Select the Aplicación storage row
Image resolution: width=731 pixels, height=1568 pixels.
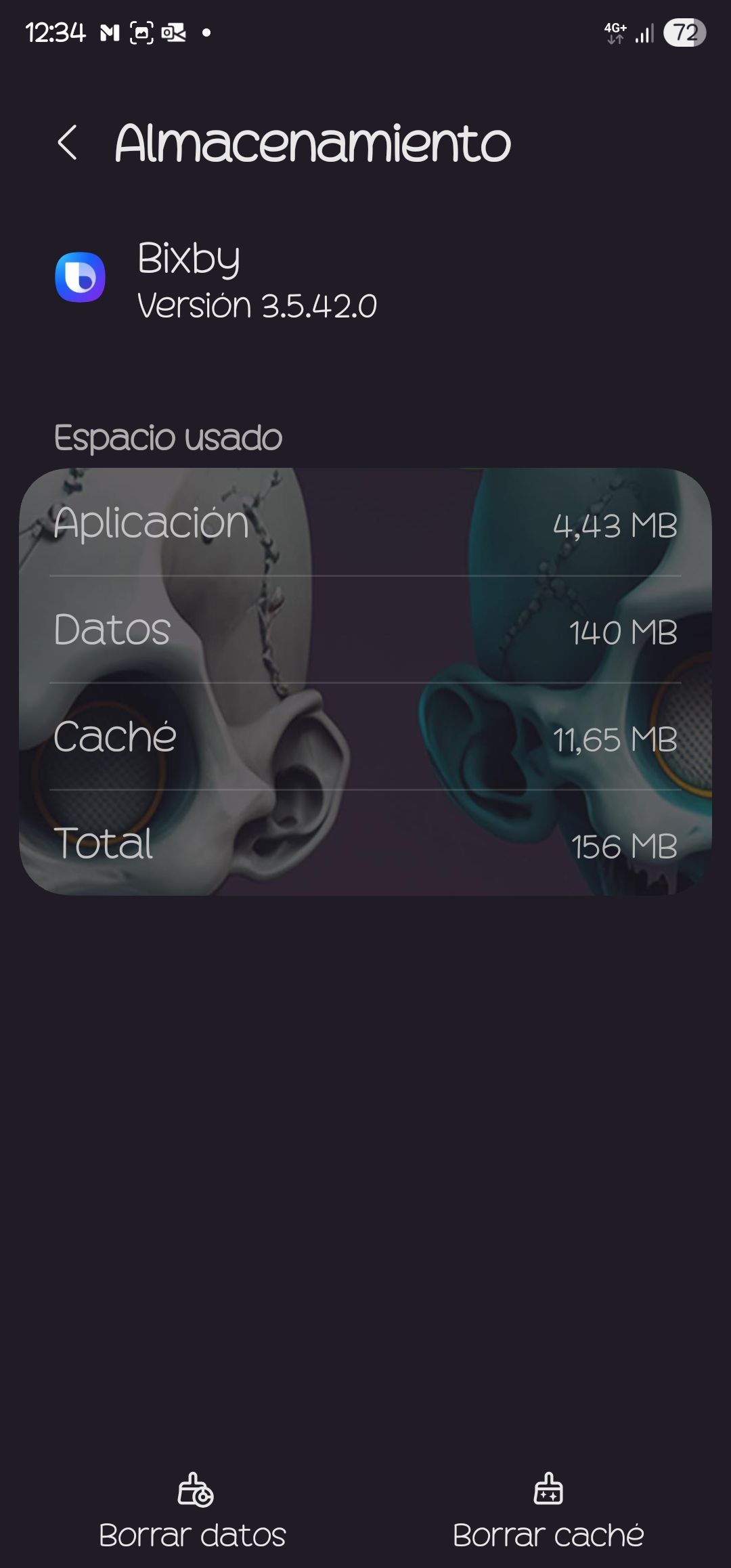(x=365, y=525)
